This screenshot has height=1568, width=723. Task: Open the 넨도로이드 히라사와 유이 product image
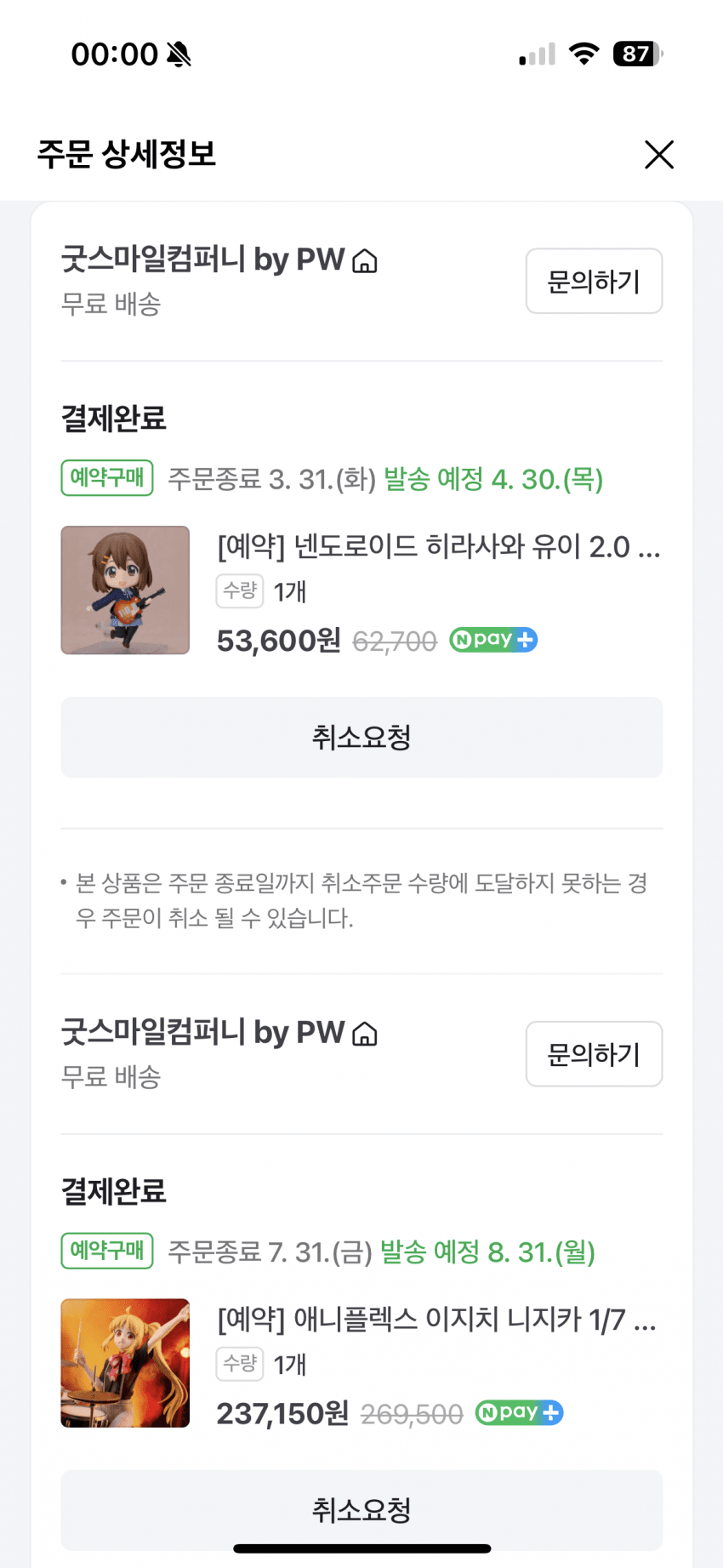coord(125,590)
